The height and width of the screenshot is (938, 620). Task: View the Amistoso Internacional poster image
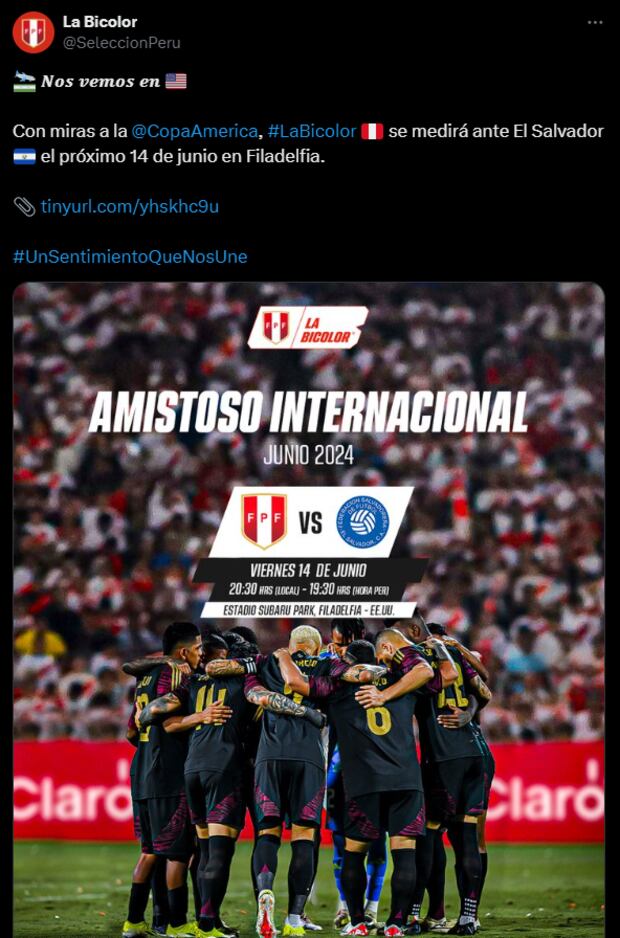coord(308,610)
